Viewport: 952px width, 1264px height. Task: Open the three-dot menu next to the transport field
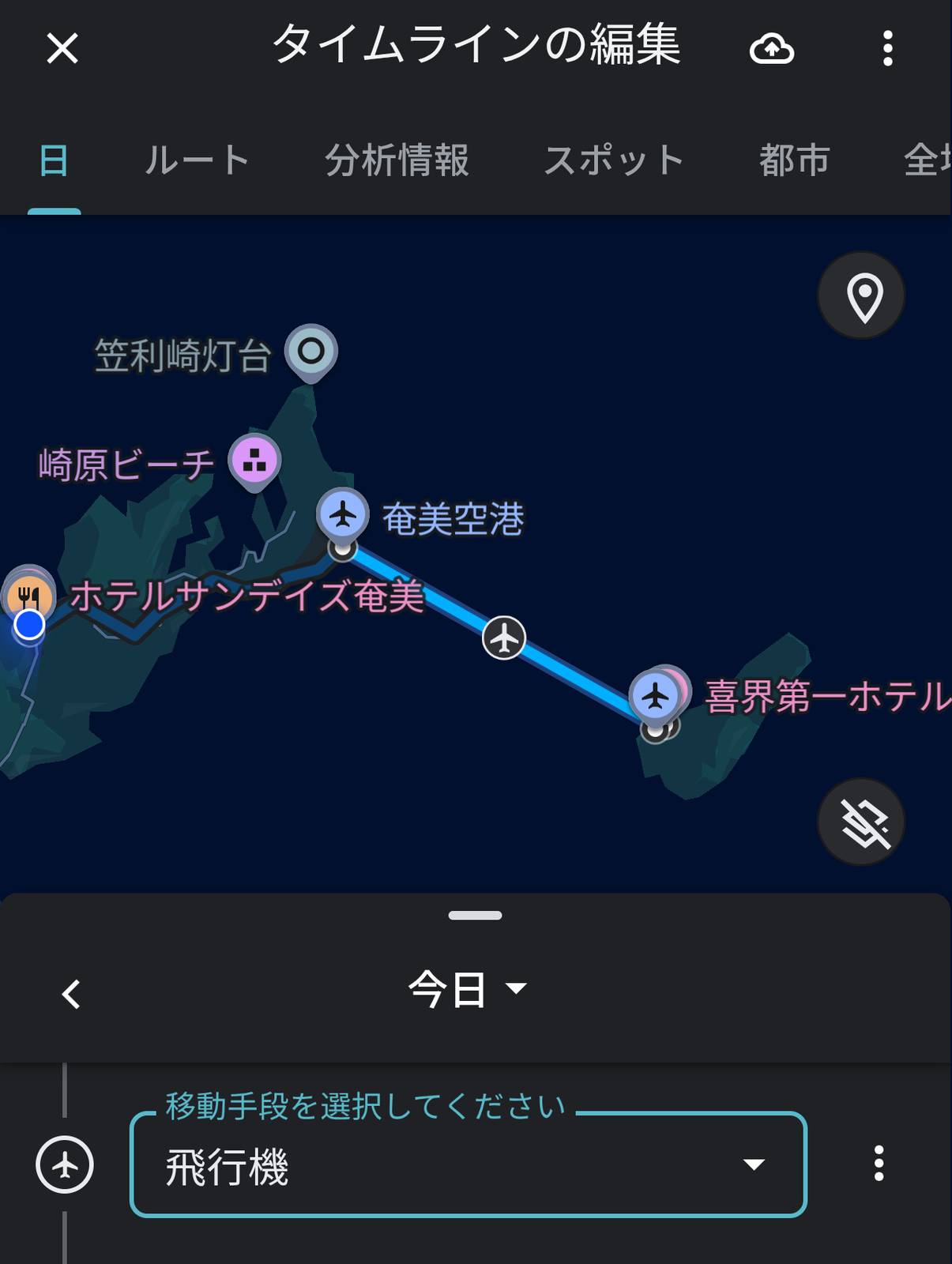(879, 1164)
